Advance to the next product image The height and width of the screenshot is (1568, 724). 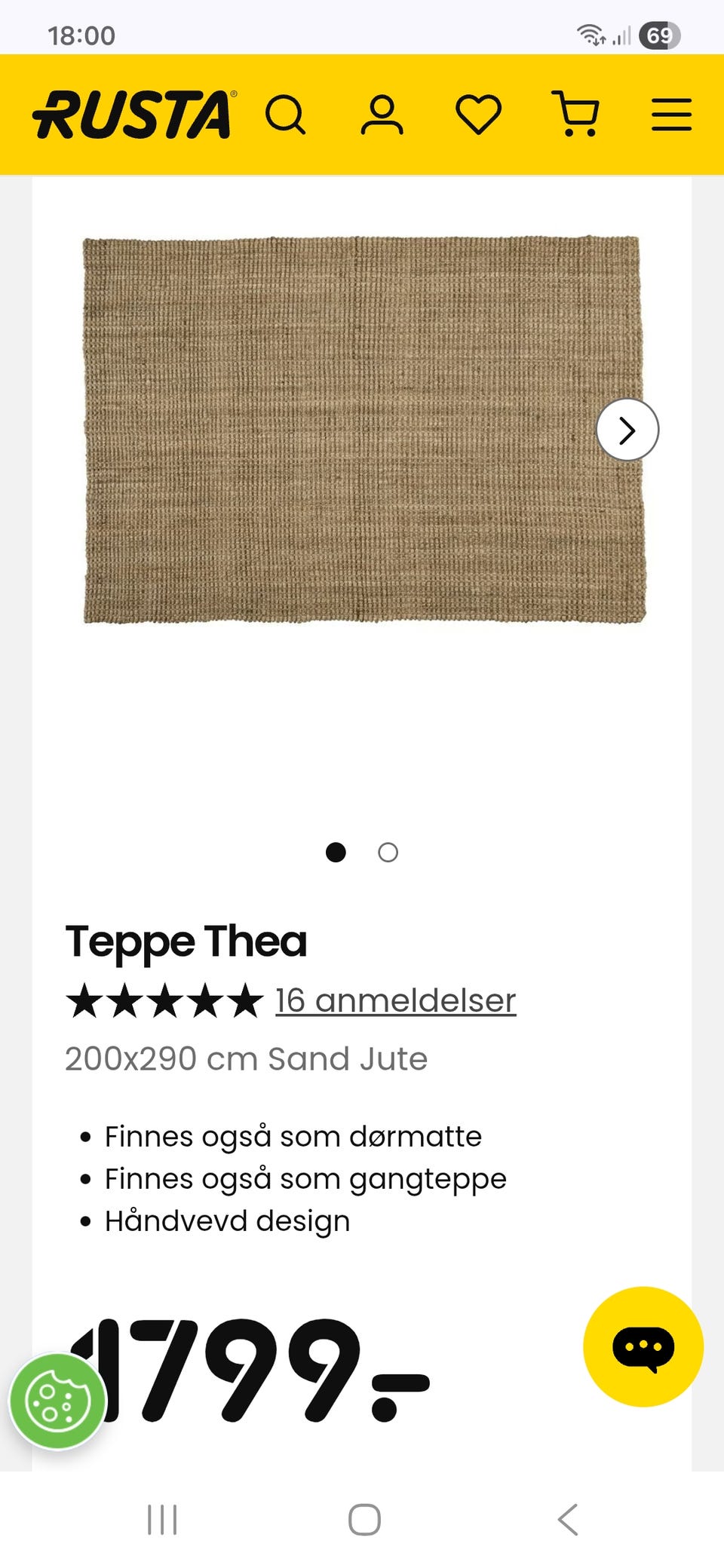[627, 429]
